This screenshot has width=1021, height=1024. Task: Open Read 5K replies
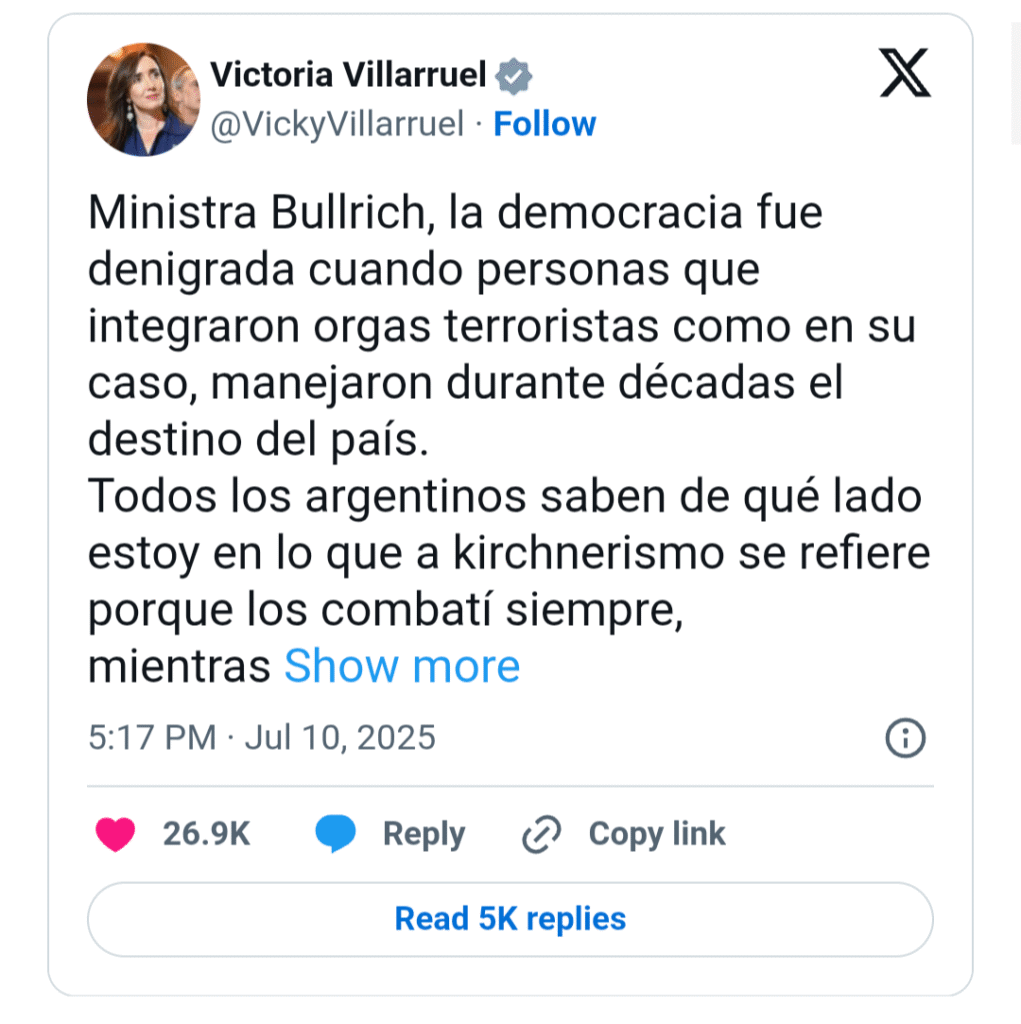[510, 919]
